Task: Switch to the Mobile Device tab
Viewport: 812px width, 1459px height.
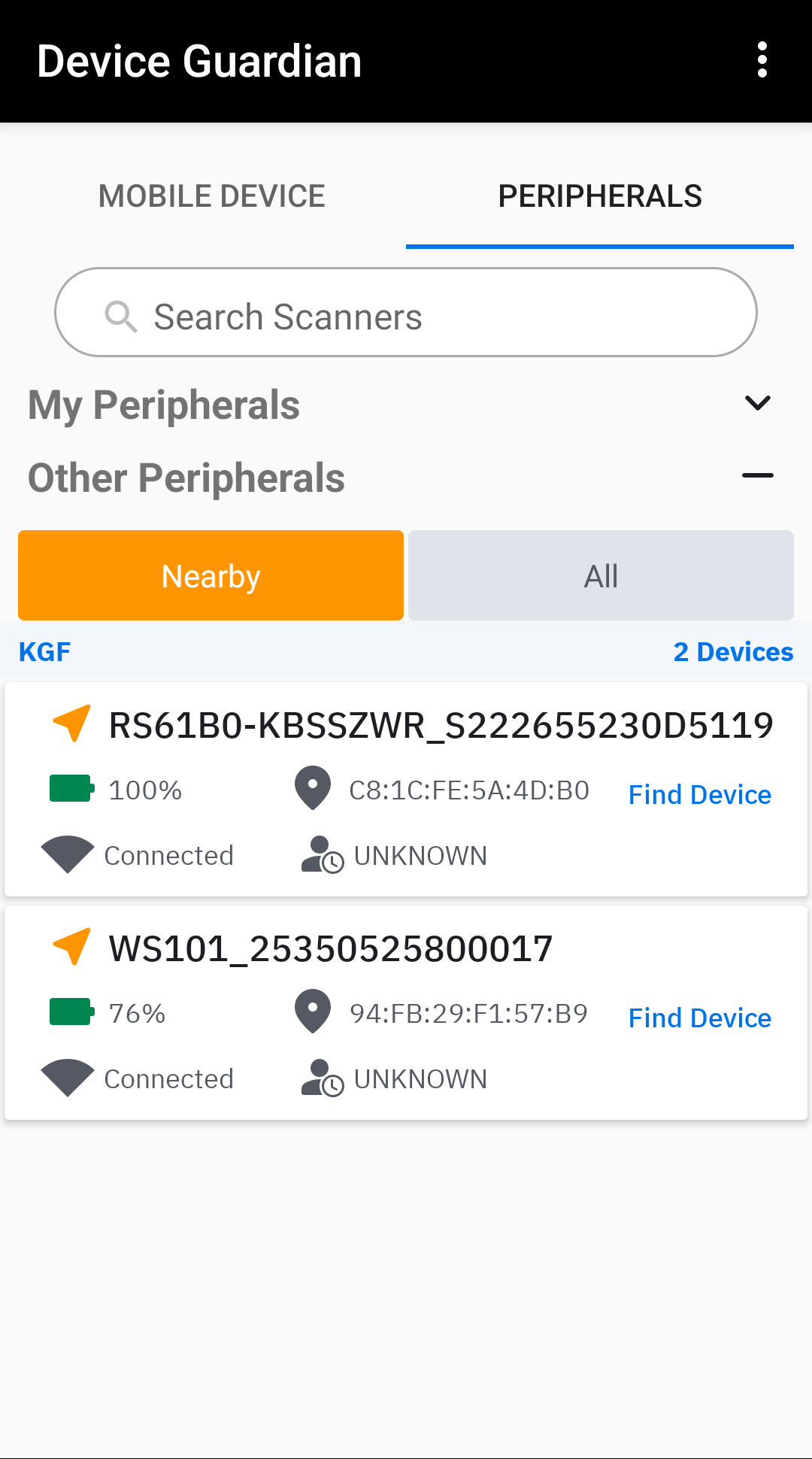Action: tap(212, 196)
